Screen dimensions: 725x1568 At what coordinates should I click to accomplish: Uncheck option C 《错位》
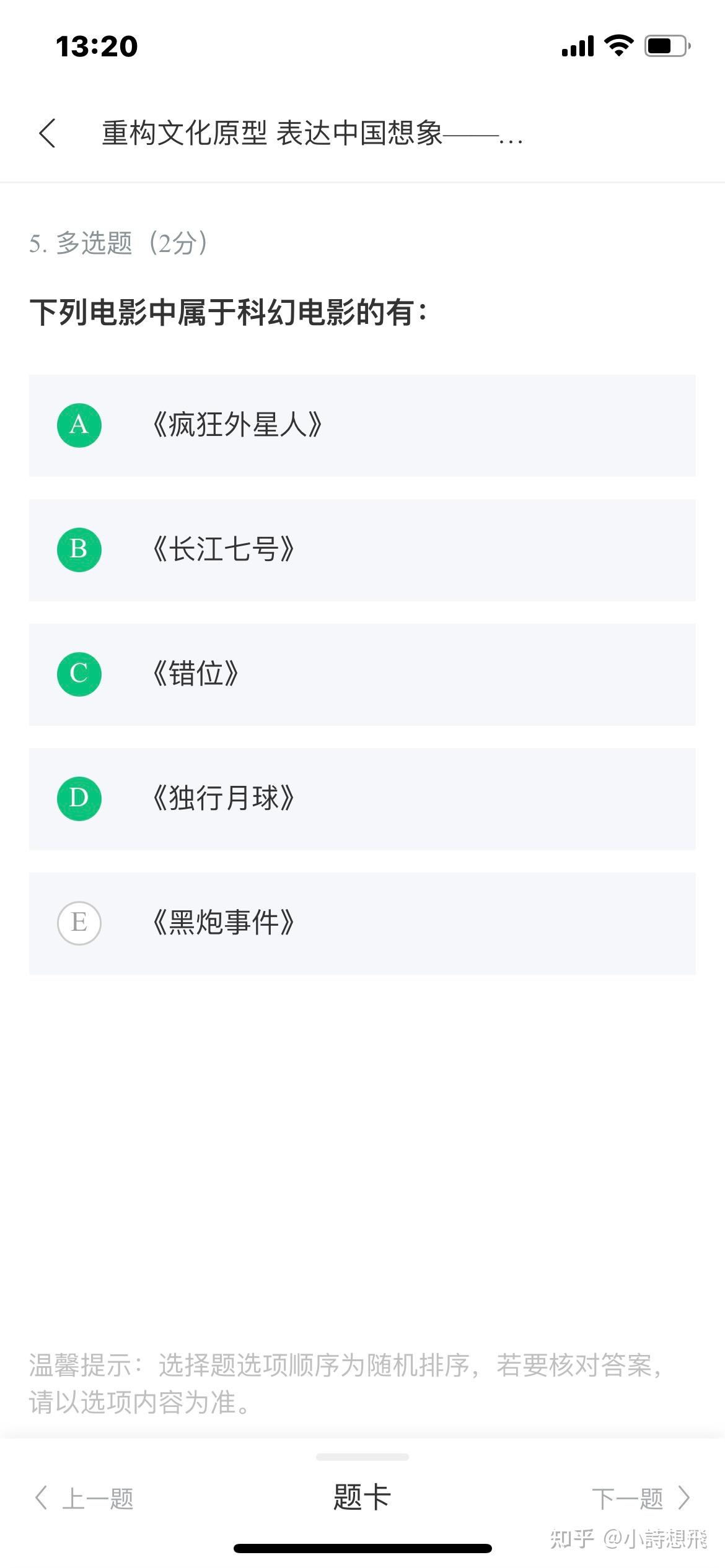click(x=362, y=674)
